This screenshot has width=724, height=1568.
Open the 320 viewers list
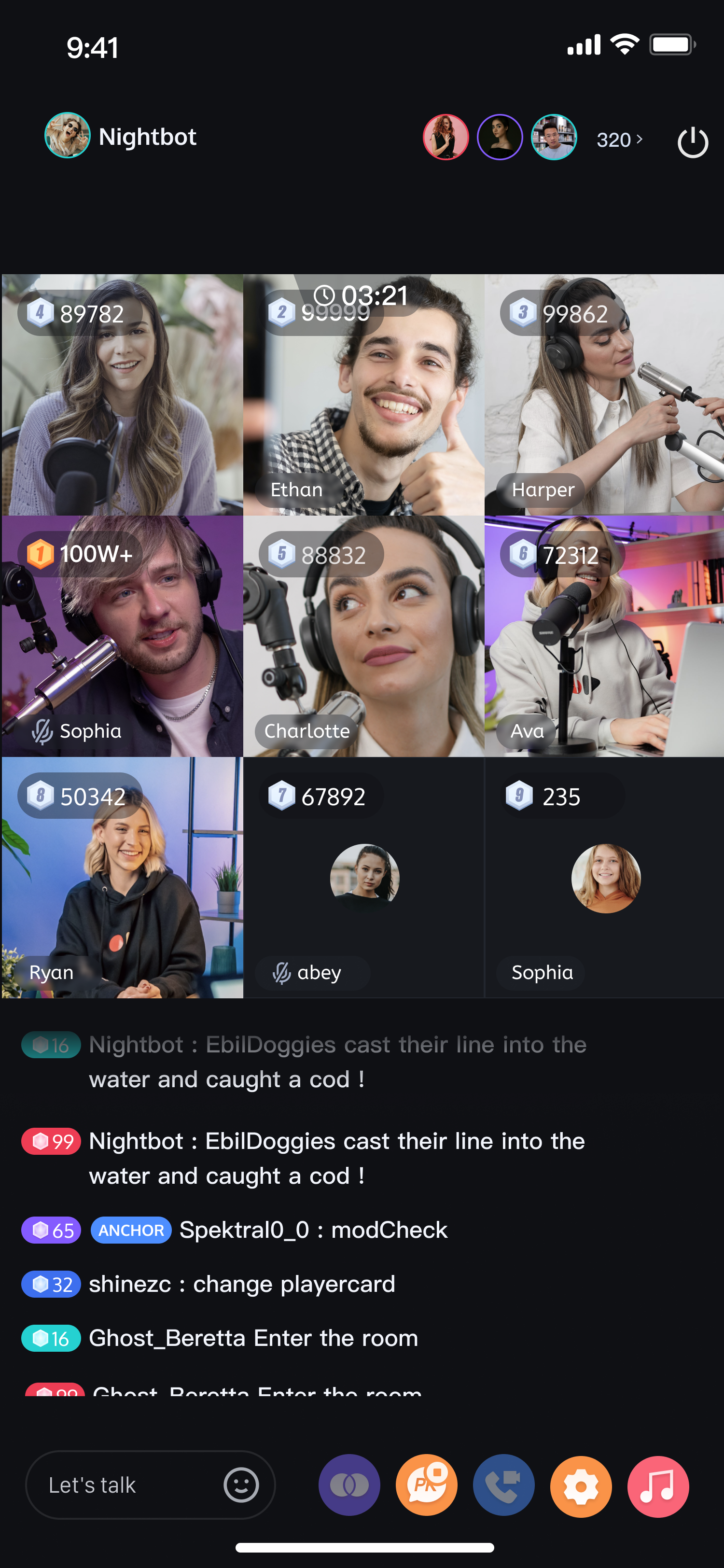pos(619,140)
